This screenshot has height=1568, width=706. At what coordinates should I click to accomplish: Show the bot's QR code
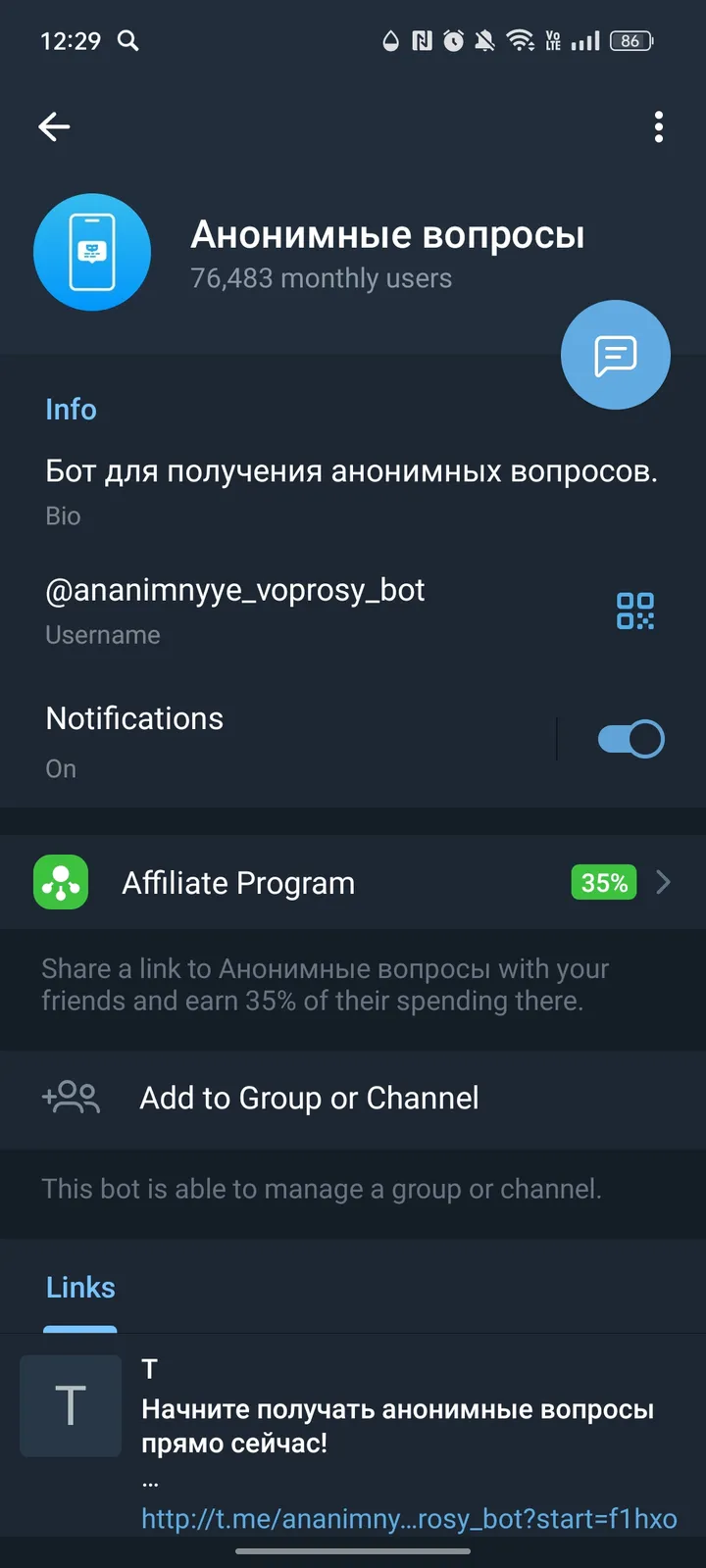pyautogui.click(x=633, y=610)
